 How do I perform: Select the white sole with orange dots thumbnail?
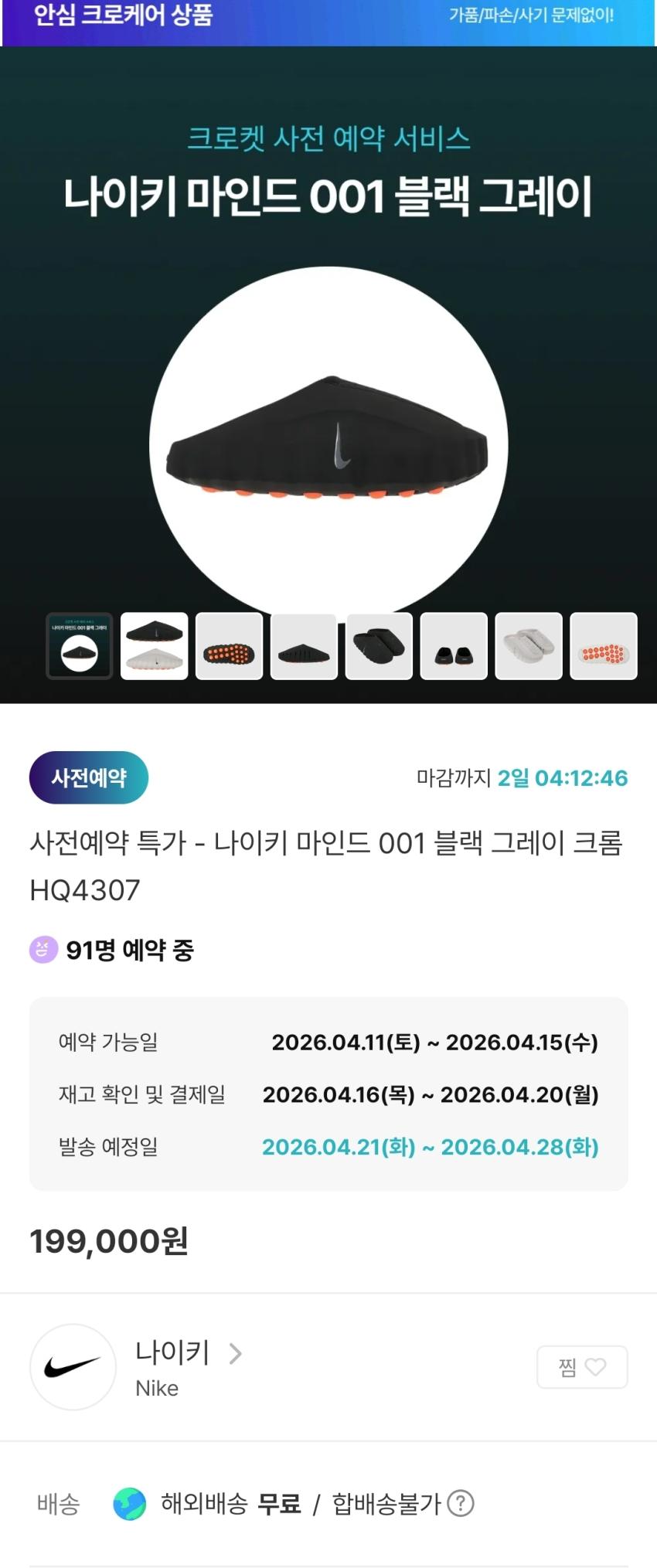pyautogui.click(x=604, y=646)
